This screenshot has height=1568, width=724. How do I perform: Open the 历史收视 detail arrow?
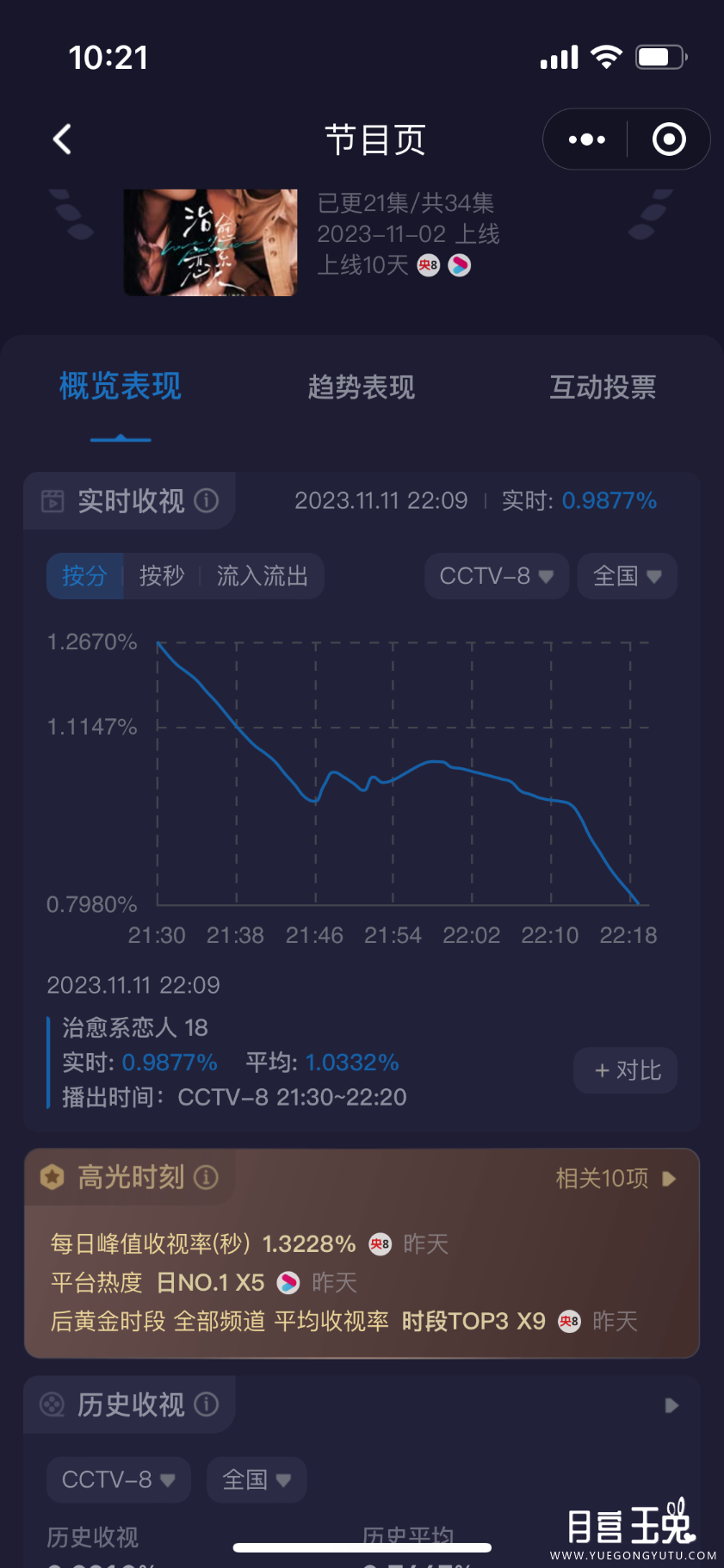pyautogui.click(x=671, y=1405)
